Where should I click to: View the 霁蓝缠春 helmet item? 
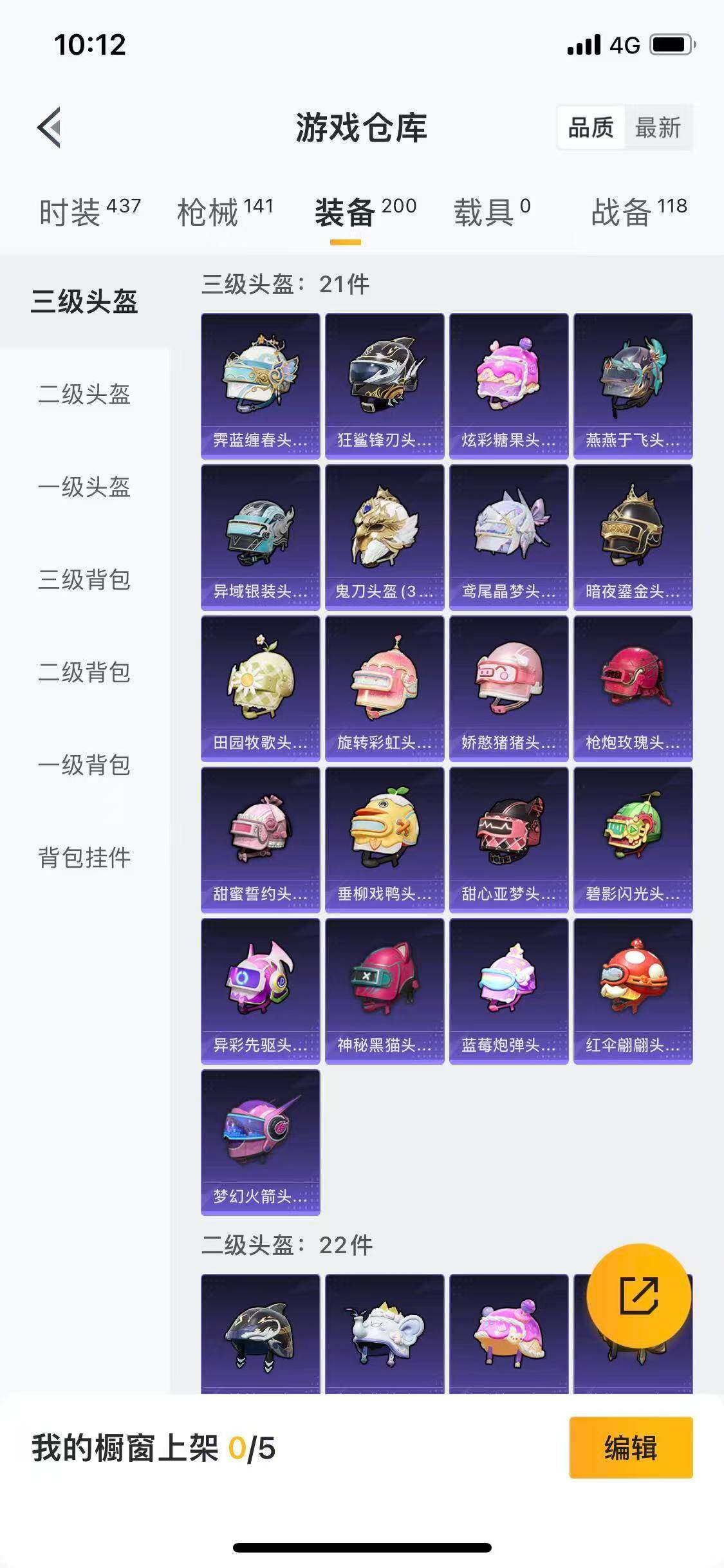click(260, 386)
